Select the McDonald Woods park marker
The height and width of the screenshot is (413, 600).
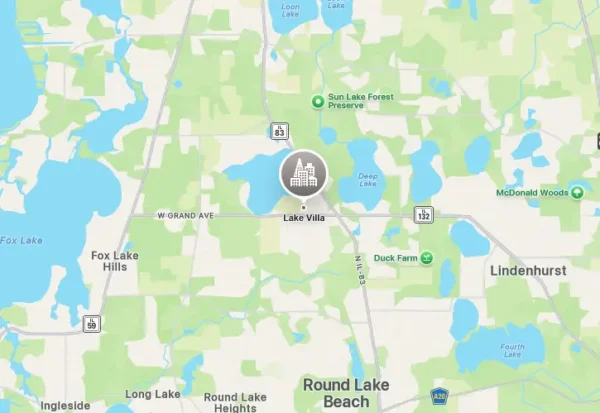577,192
